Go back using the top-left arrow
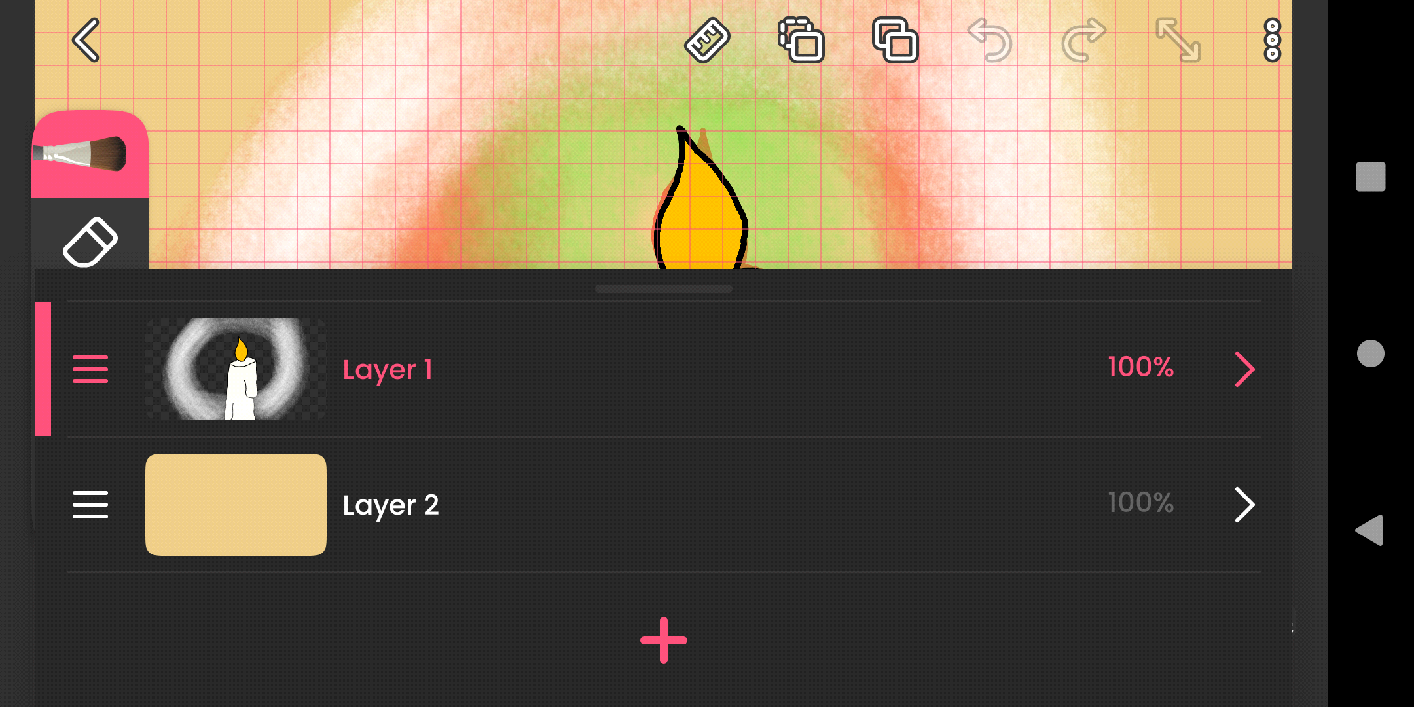 click(x=86, y=41)
